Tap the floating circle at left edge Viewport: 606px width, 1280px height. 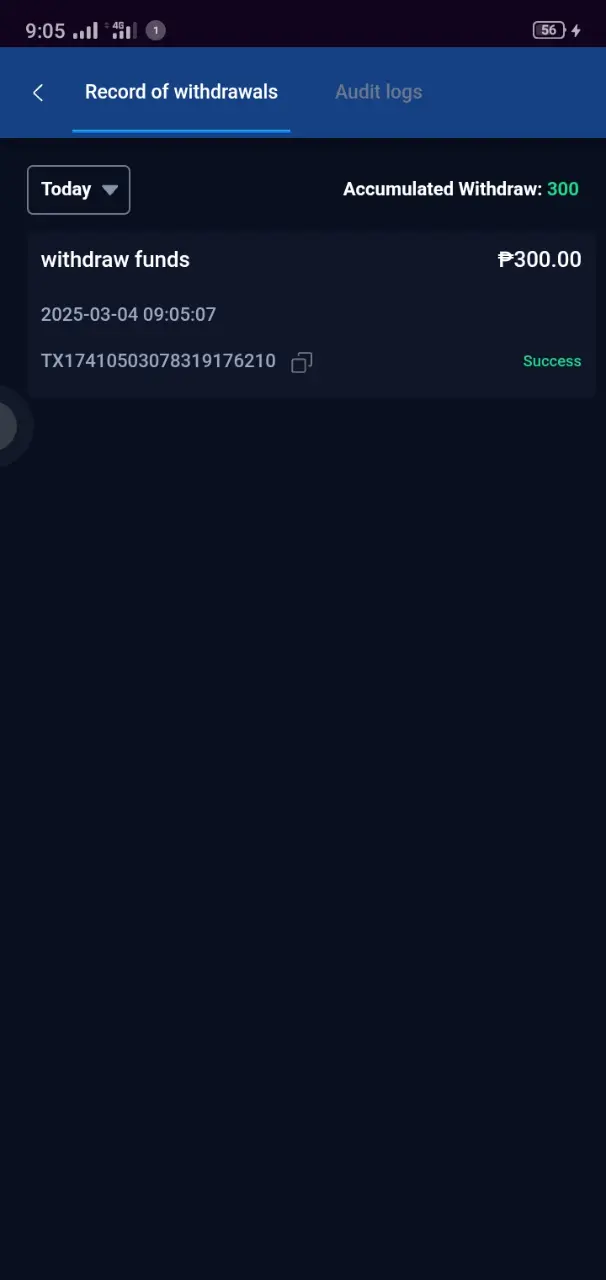point(9,427)
